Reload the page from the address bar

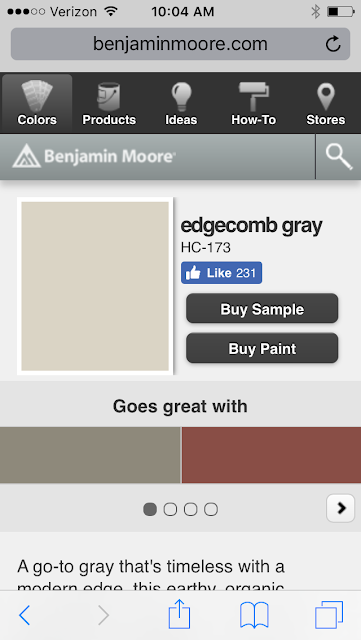pos(333,44)
